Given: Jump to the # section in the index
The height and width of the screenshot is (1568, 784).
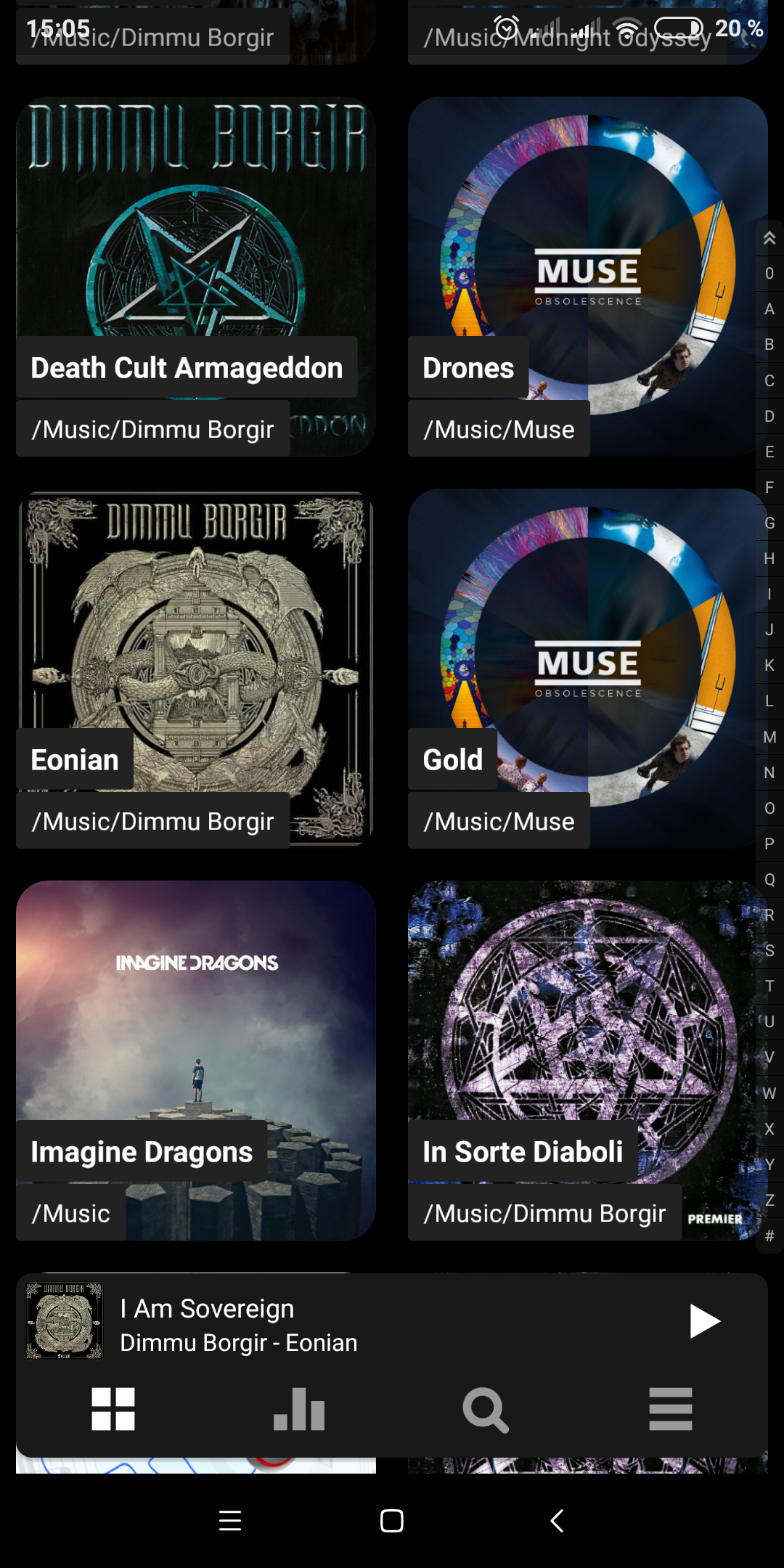Looking at the screenshot, I should click(769, 1236).
